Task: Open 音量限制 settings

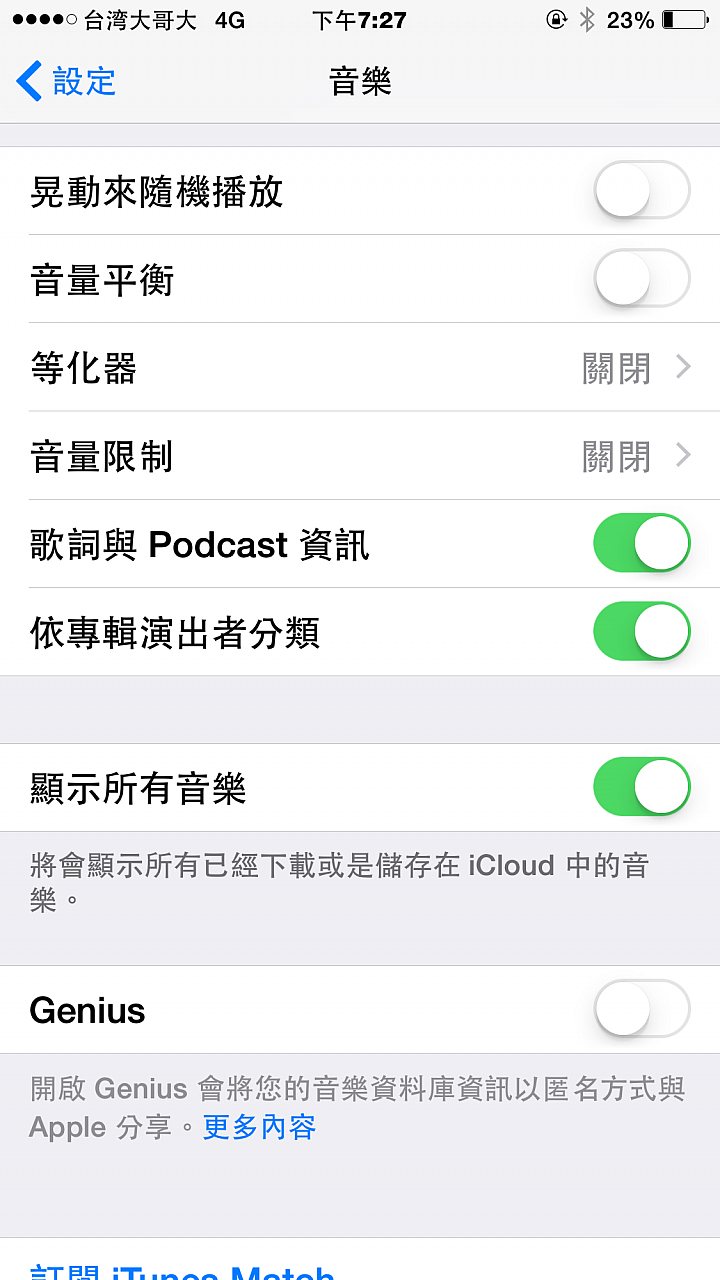Action: coord(360,455)
